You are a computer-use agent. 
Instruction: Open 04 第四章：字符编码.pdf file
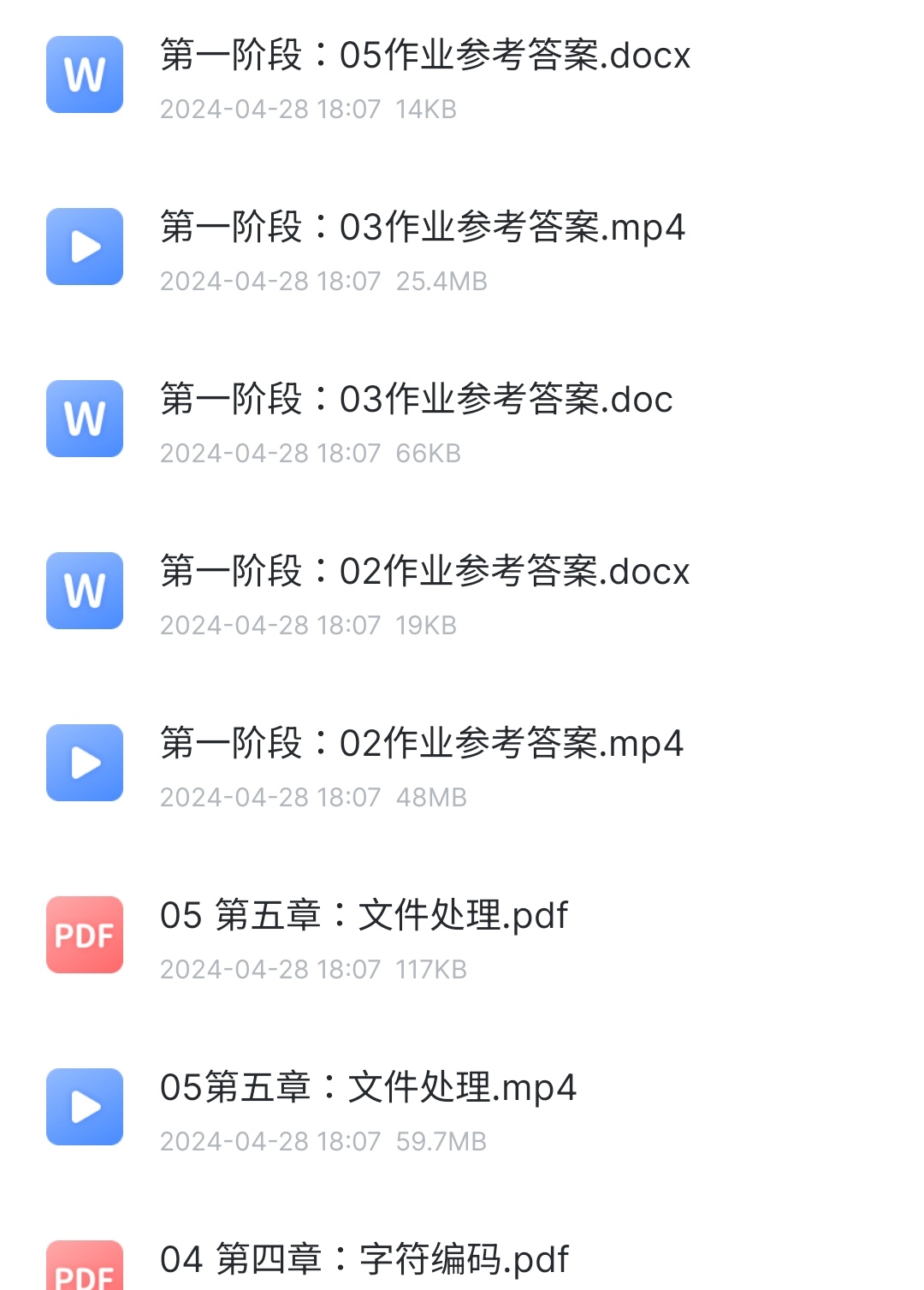(364, 1260)
